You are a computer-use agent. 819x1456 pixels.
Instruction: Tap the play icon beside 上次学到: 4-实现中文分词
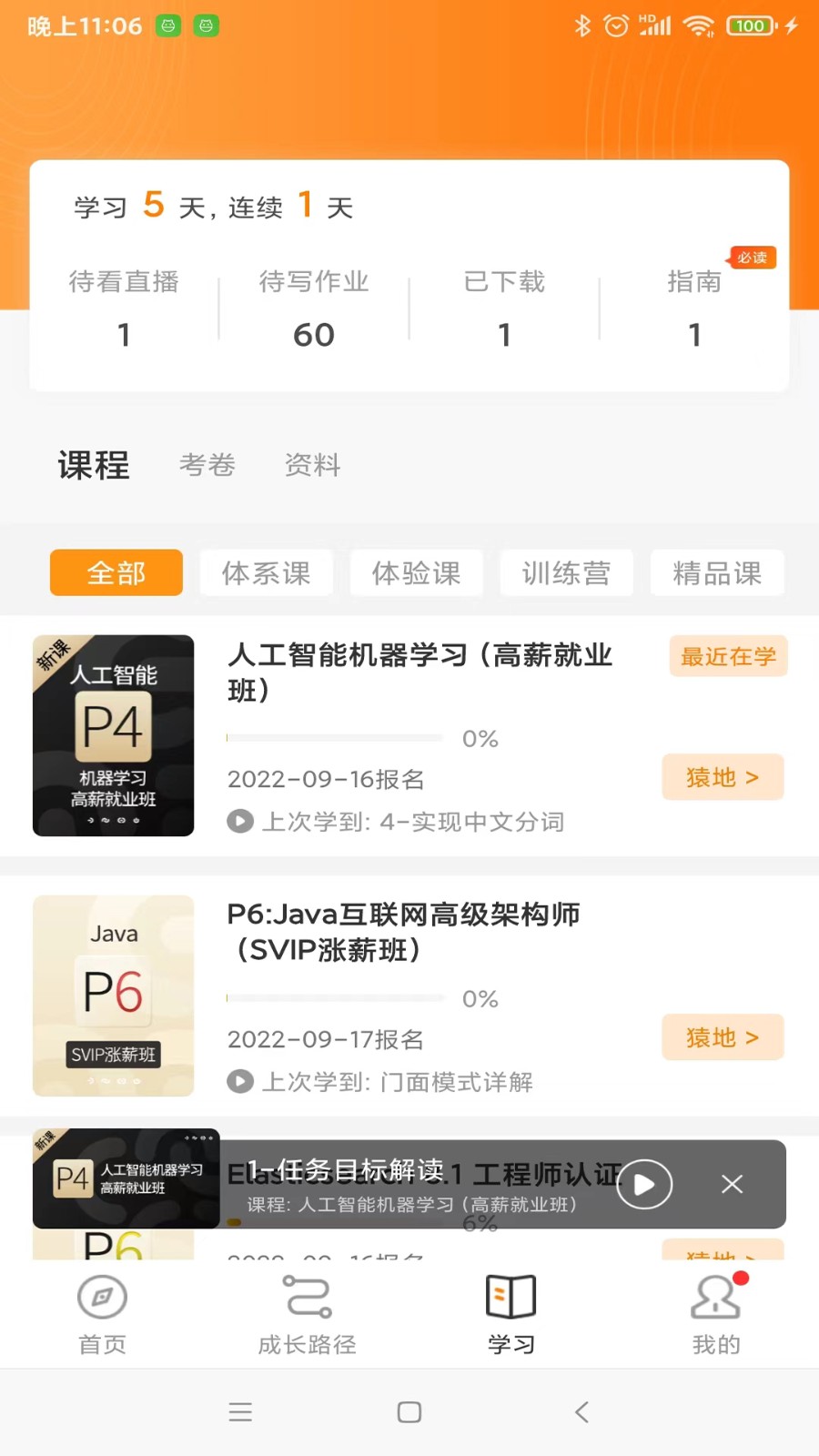239,822
